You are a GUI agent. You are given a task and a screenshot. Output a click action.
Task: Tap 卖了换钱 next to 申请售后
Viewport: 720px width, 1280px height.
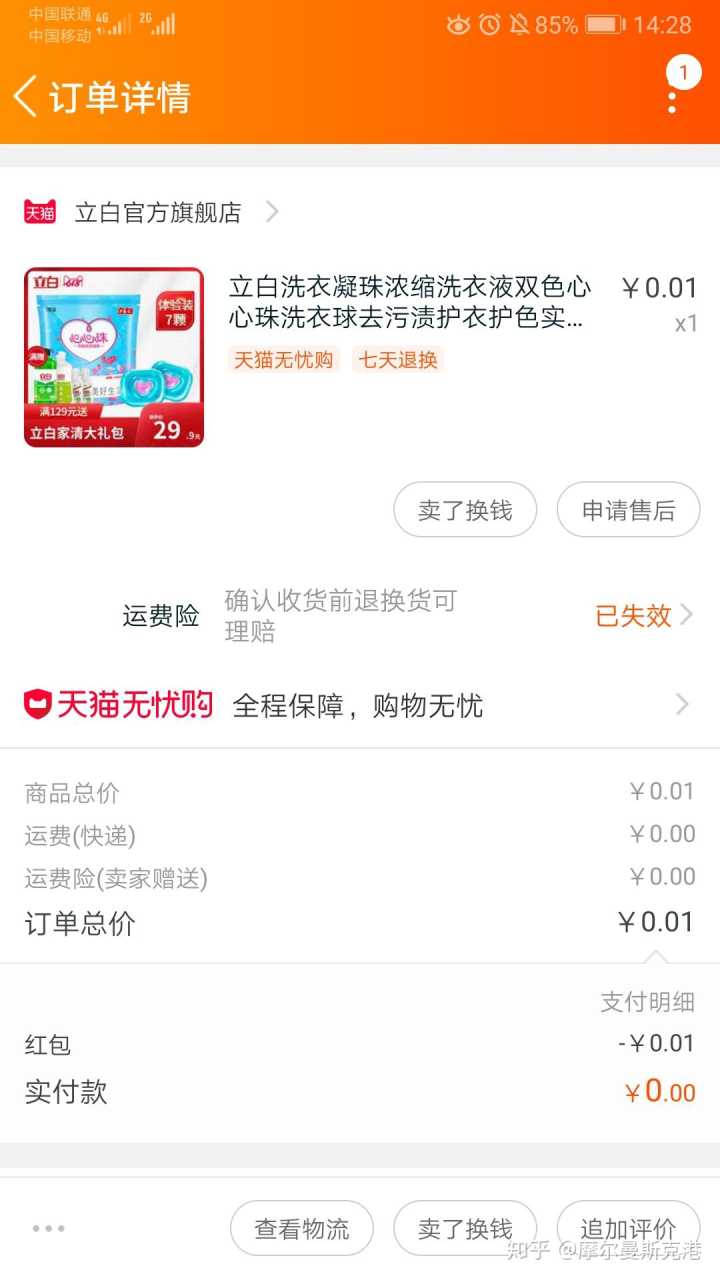coord(465,510)
